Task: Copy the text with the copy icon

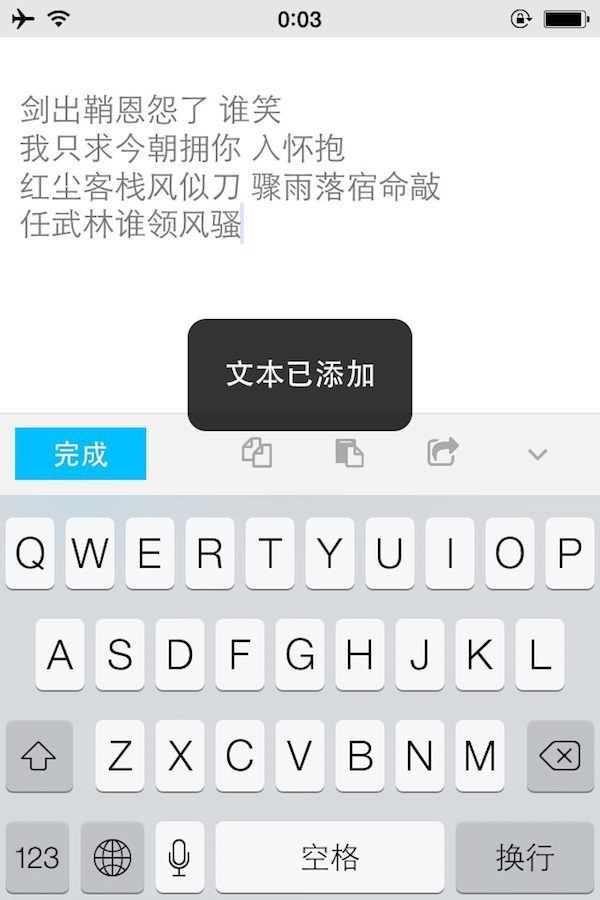Action: pos(257,453)
